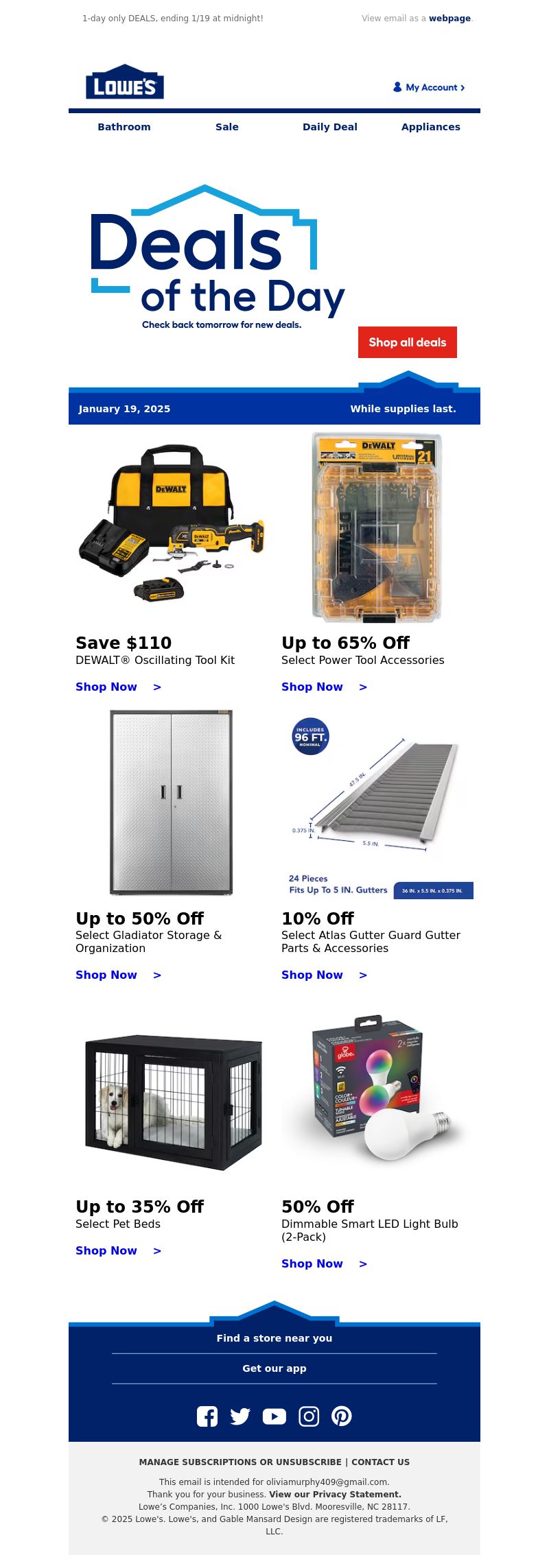Visit Lowe's YouTube channel
The width and height of the screenshot is (549, 1568).
[274, 1416]
